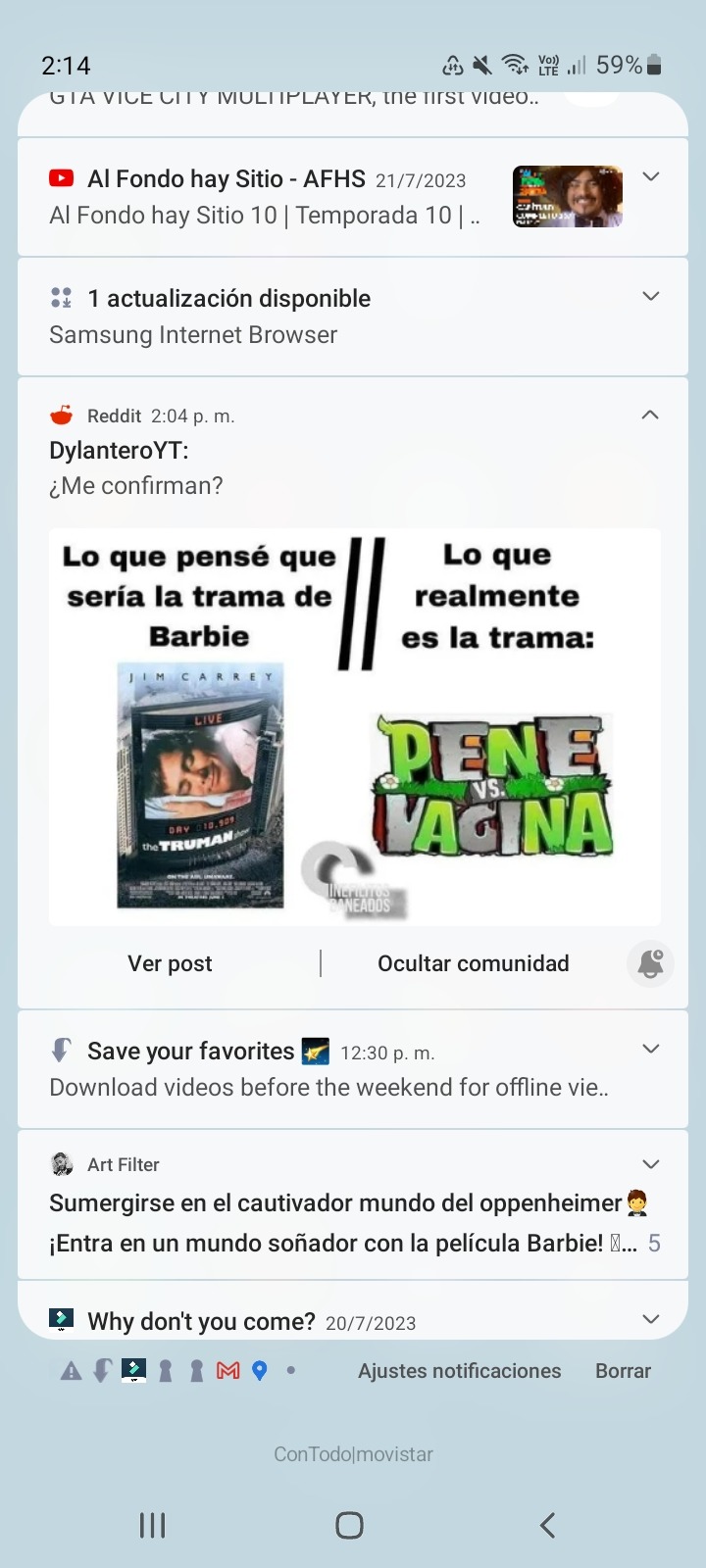Expand the Save your favorites notification

650,1049
